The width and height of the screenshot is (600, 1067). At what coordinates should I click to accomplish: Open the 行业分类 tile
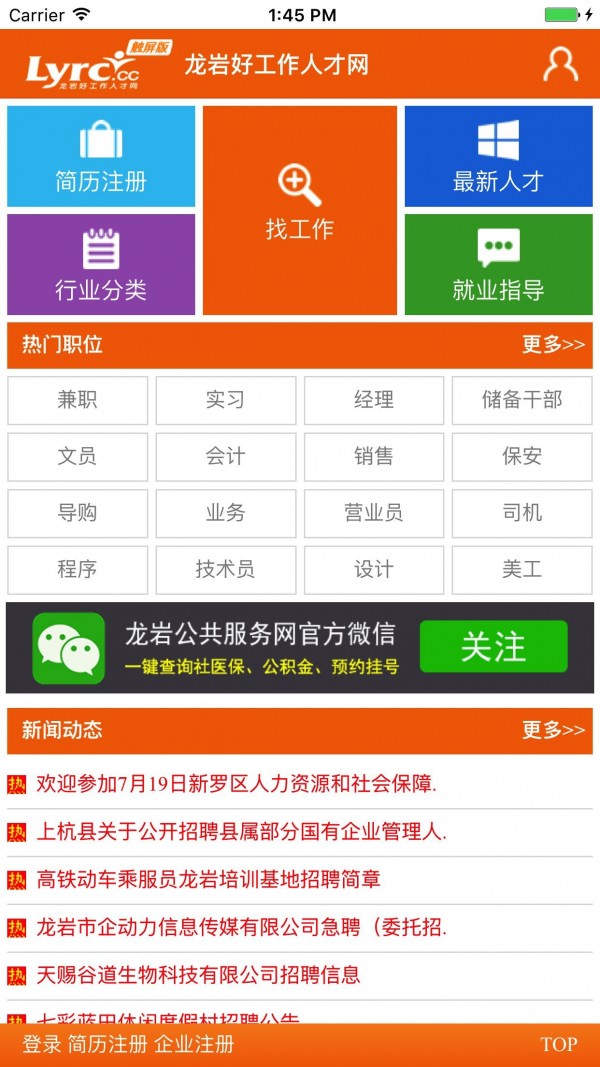(x=101, y=265)
